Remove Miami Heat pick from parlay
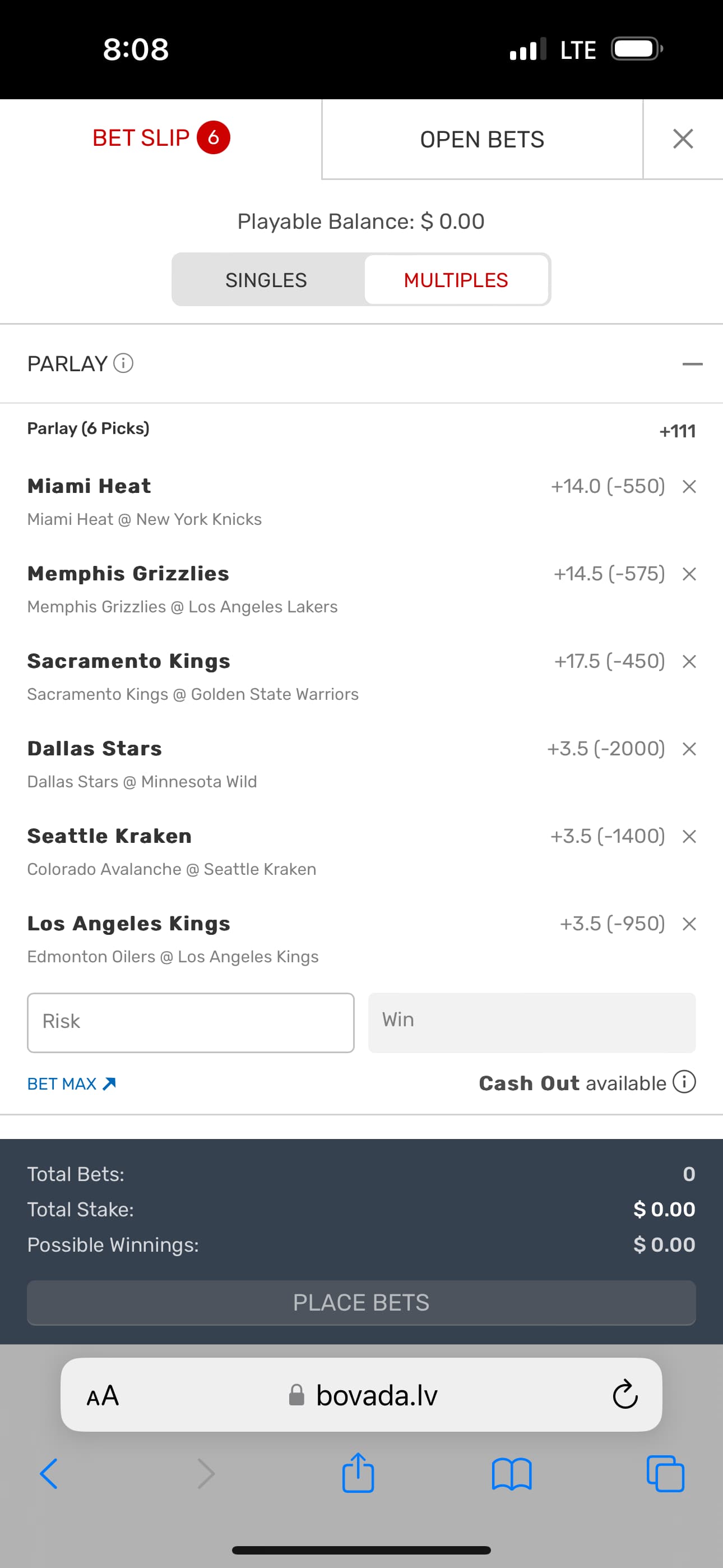Viewport: 723px width, 1568px height. (689, 486)
